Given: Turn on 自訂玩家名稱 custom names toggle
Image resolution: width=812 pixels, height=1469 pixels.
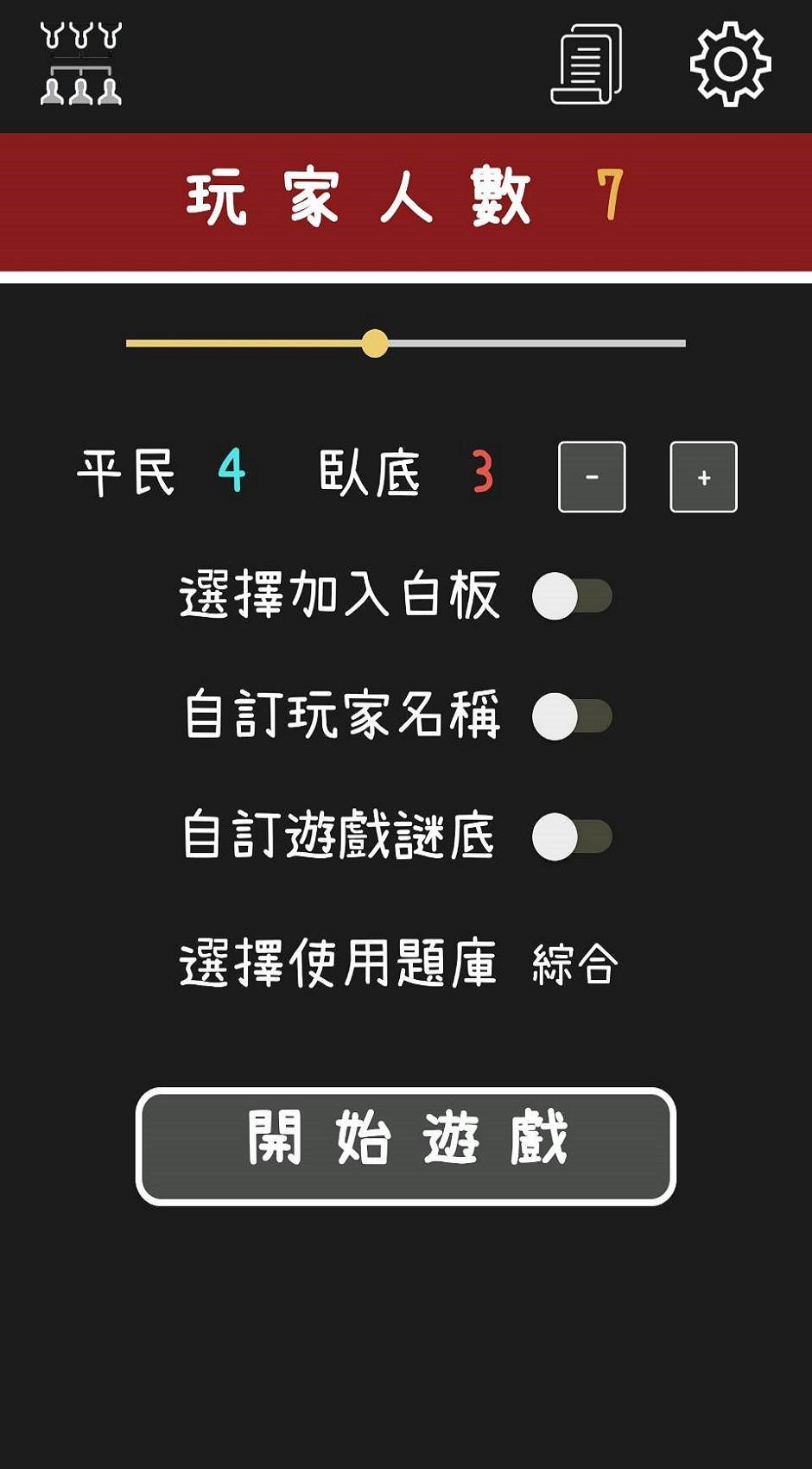Looking at the screenshot, I should tap(572, 714).
